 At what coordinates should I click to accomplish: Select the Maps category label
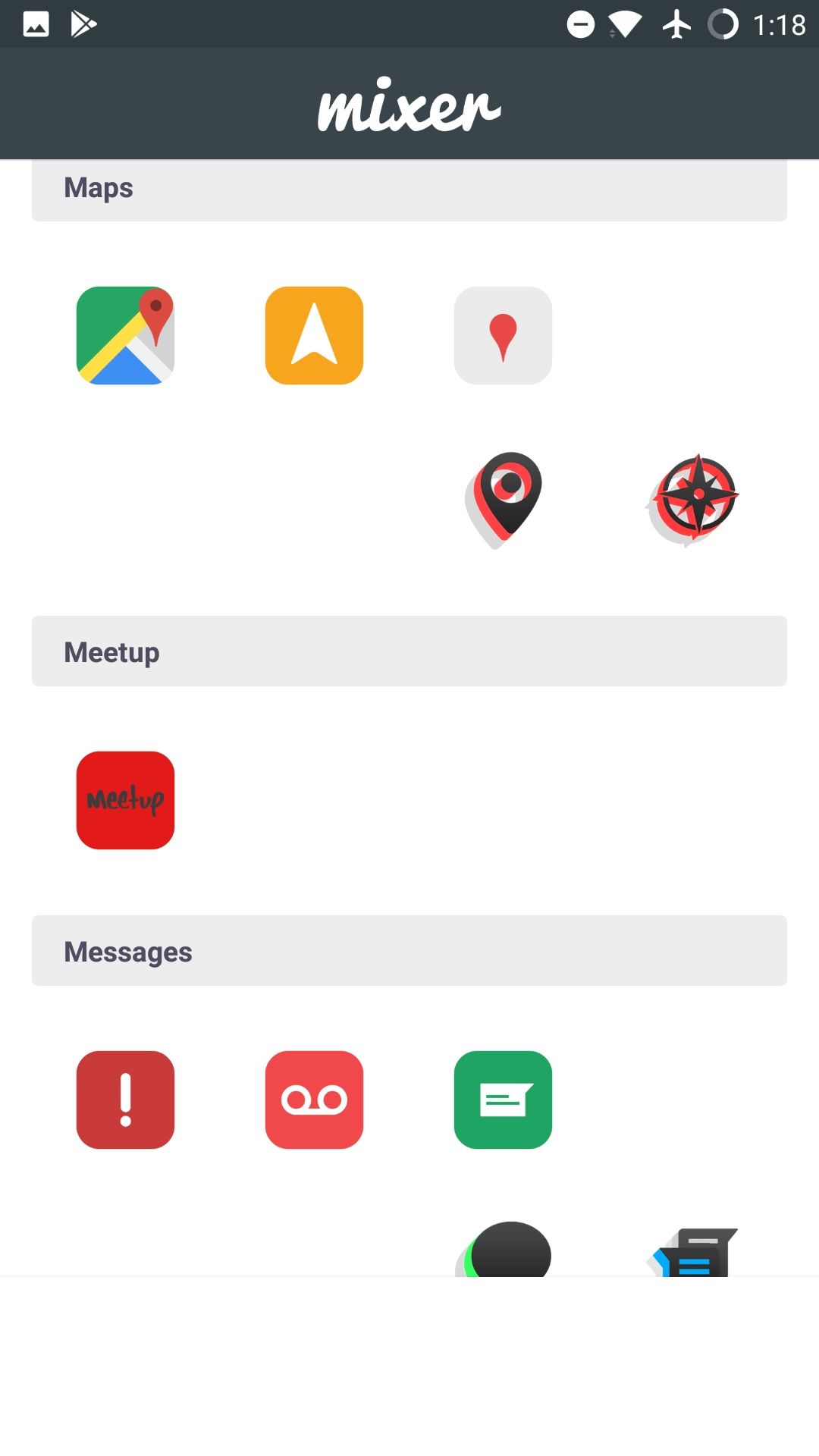pyautogui.click(x=99, y=189)
